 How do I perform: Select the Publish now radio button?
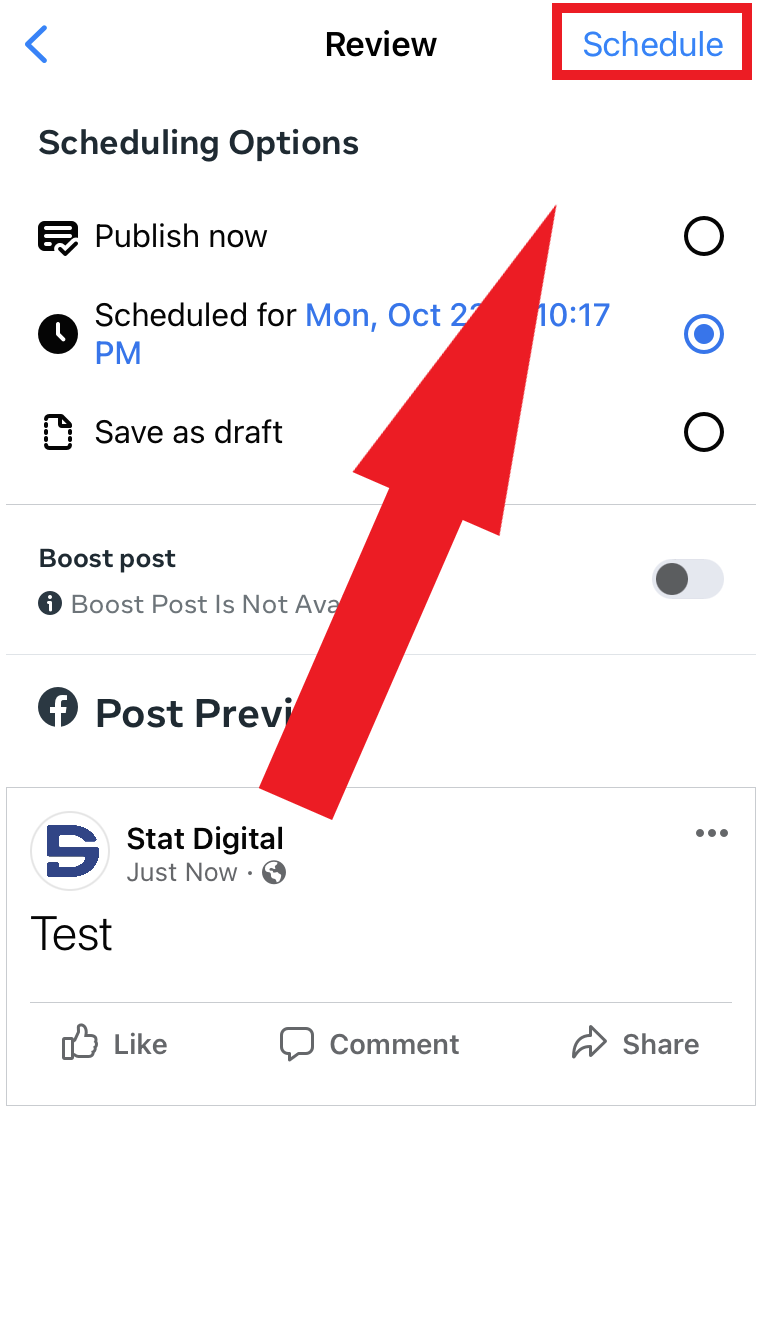coord(704,236)
